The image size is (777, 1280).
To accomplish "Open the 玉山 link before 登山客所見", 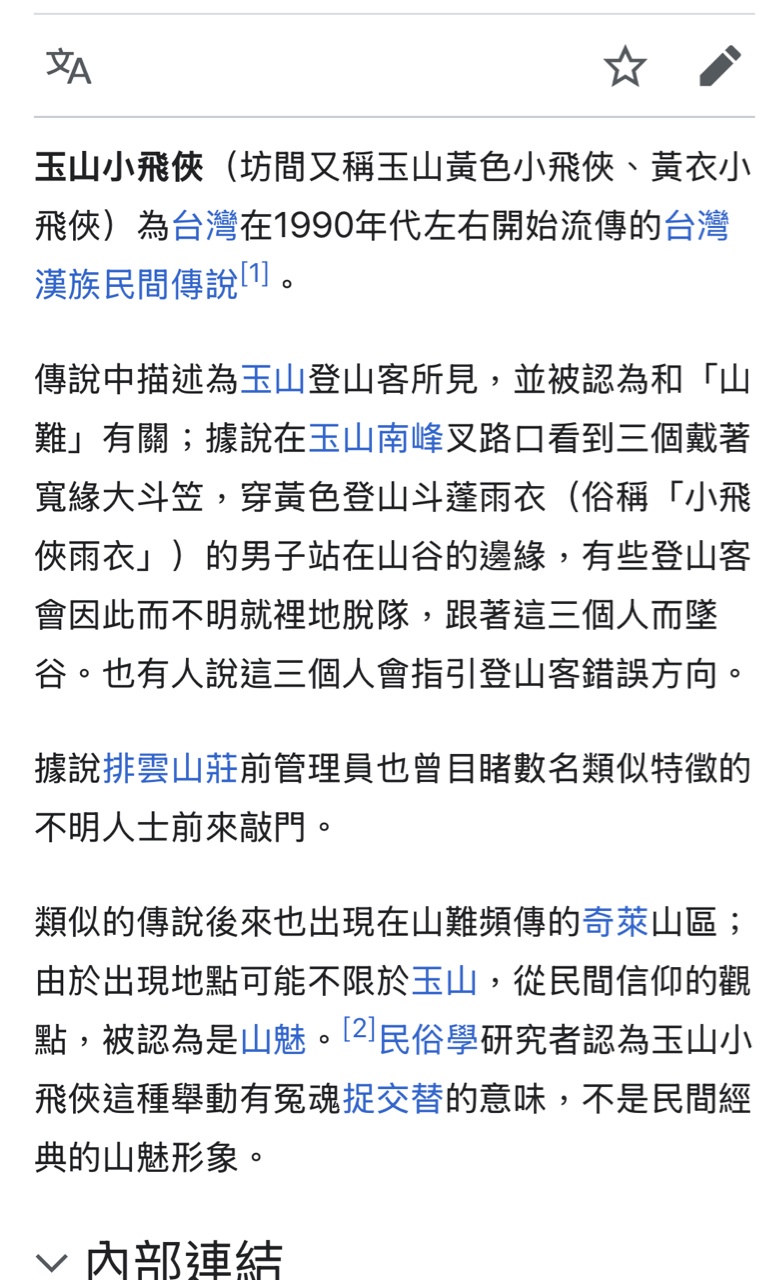I will coord(272,380).
